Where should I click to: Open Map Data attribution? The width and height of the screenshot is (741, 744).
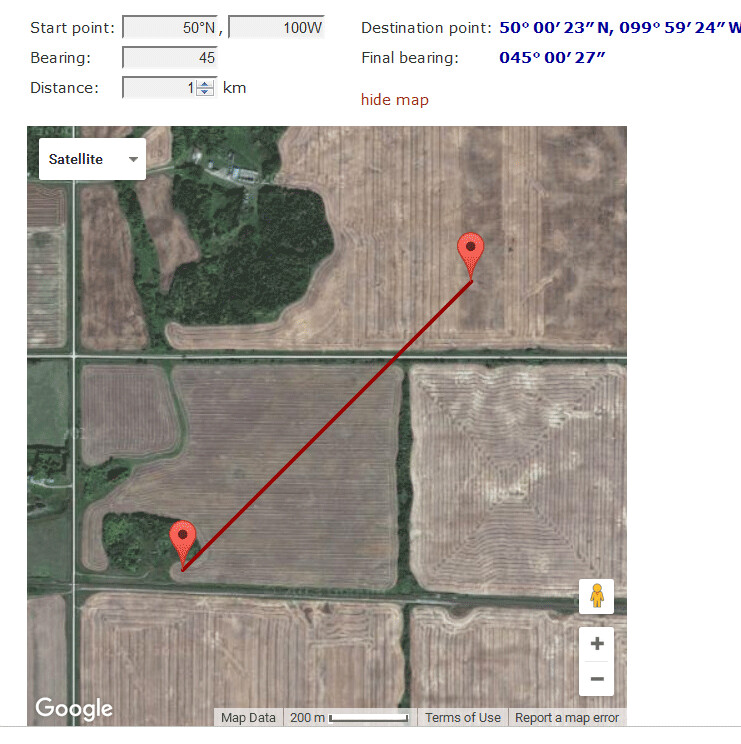tap(248, 717)
